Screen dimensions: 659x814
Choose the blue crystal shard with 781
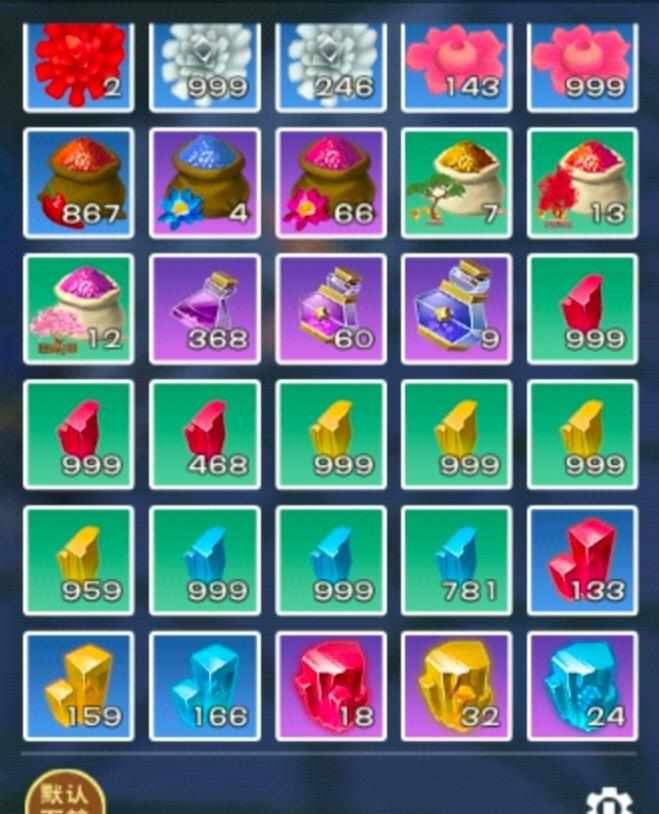click(x=456, y=561)
